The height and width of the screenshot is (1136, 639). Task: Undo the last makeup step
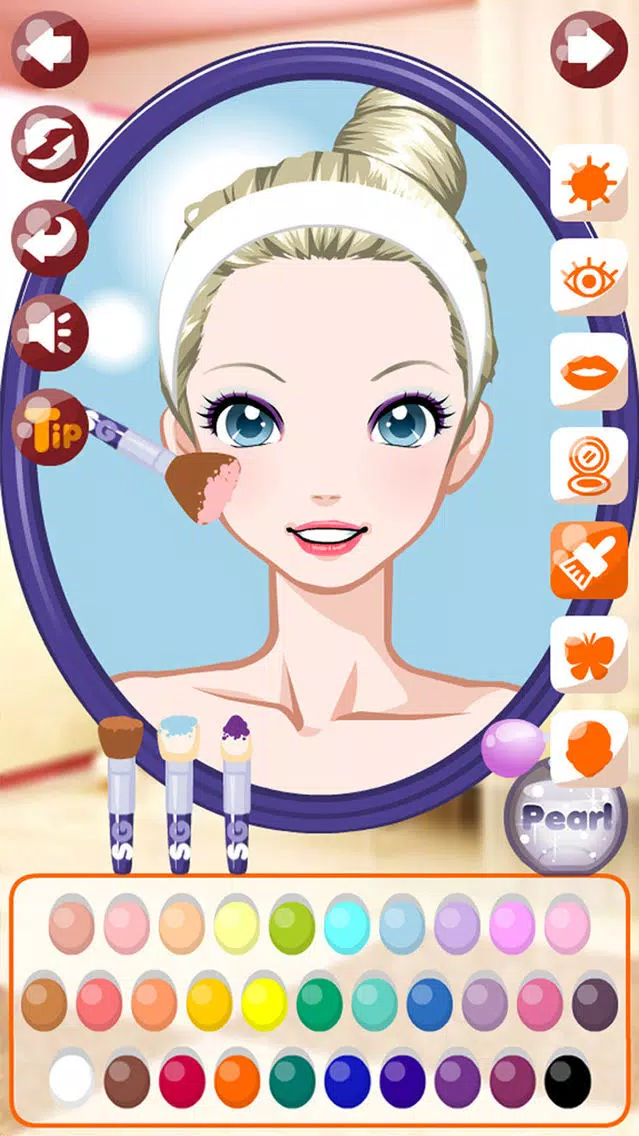click(x=49, y=238)
